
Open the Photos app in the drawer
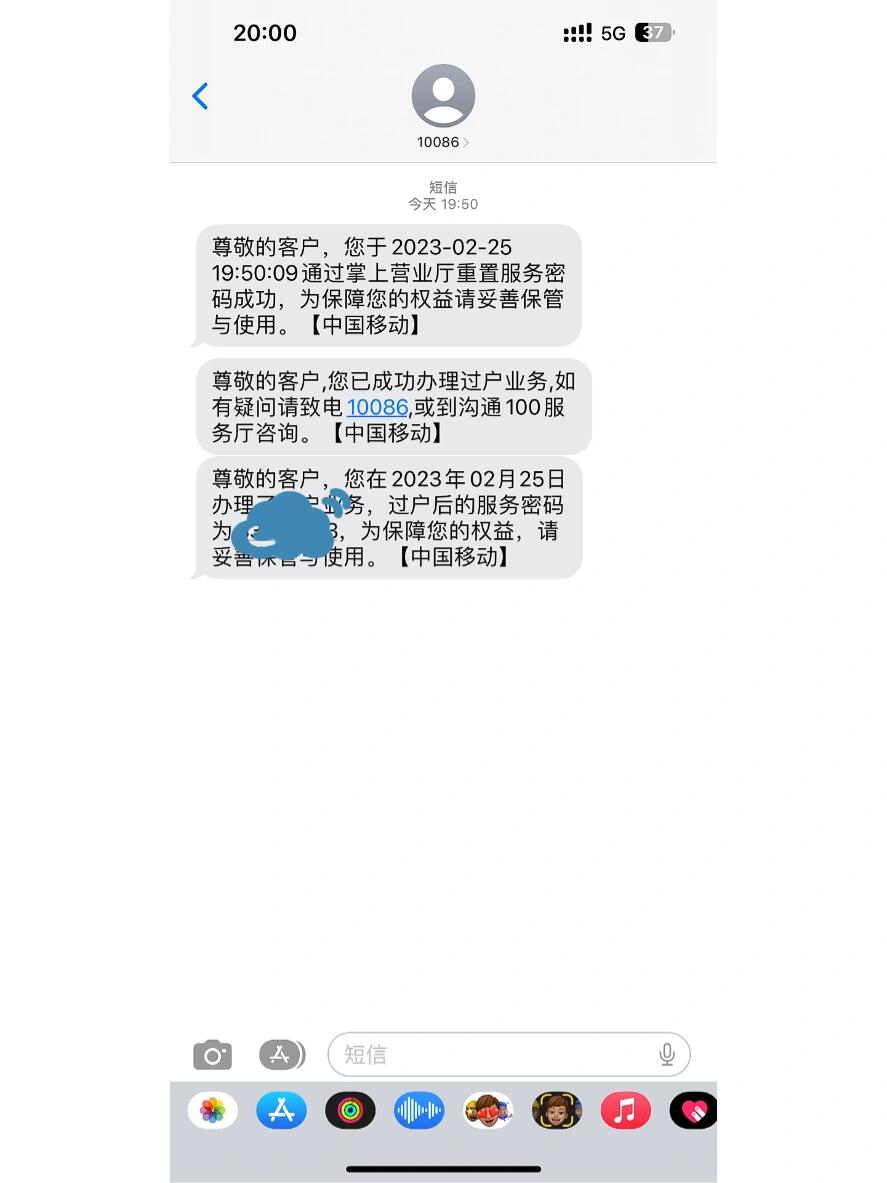212,1110
